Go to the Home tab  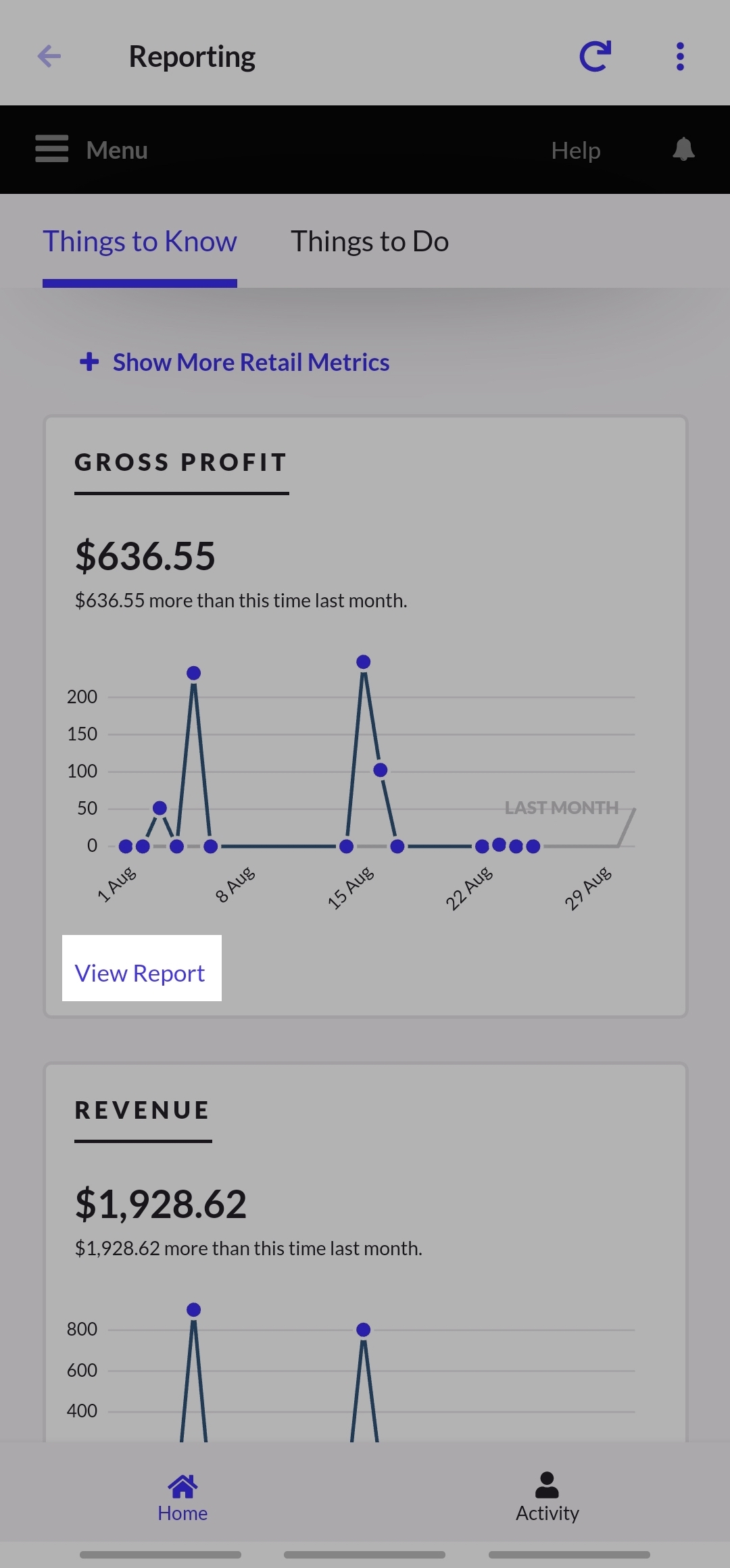pyautogui.click(x=182, y=1498)
